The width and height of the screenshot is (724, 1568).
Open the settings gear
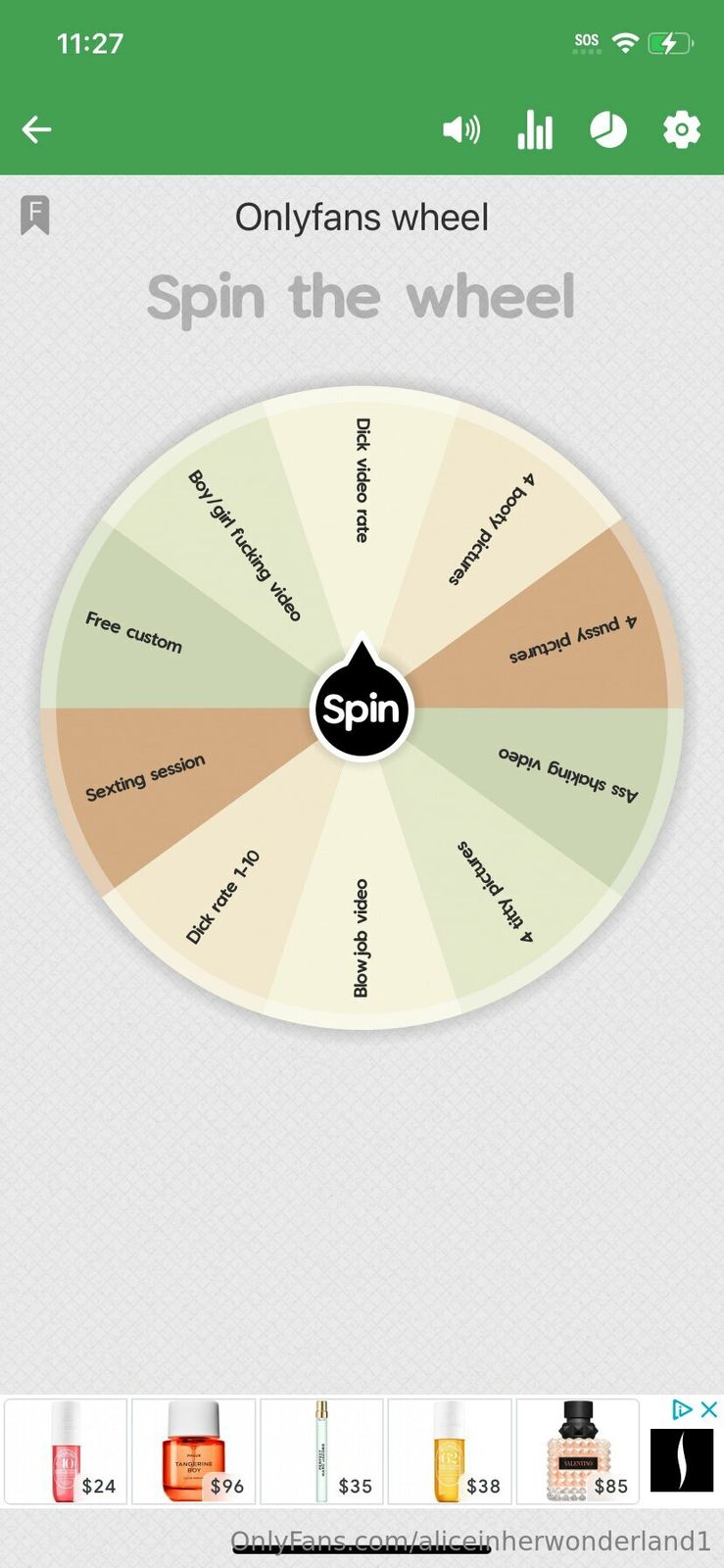(x=682, y=129)
